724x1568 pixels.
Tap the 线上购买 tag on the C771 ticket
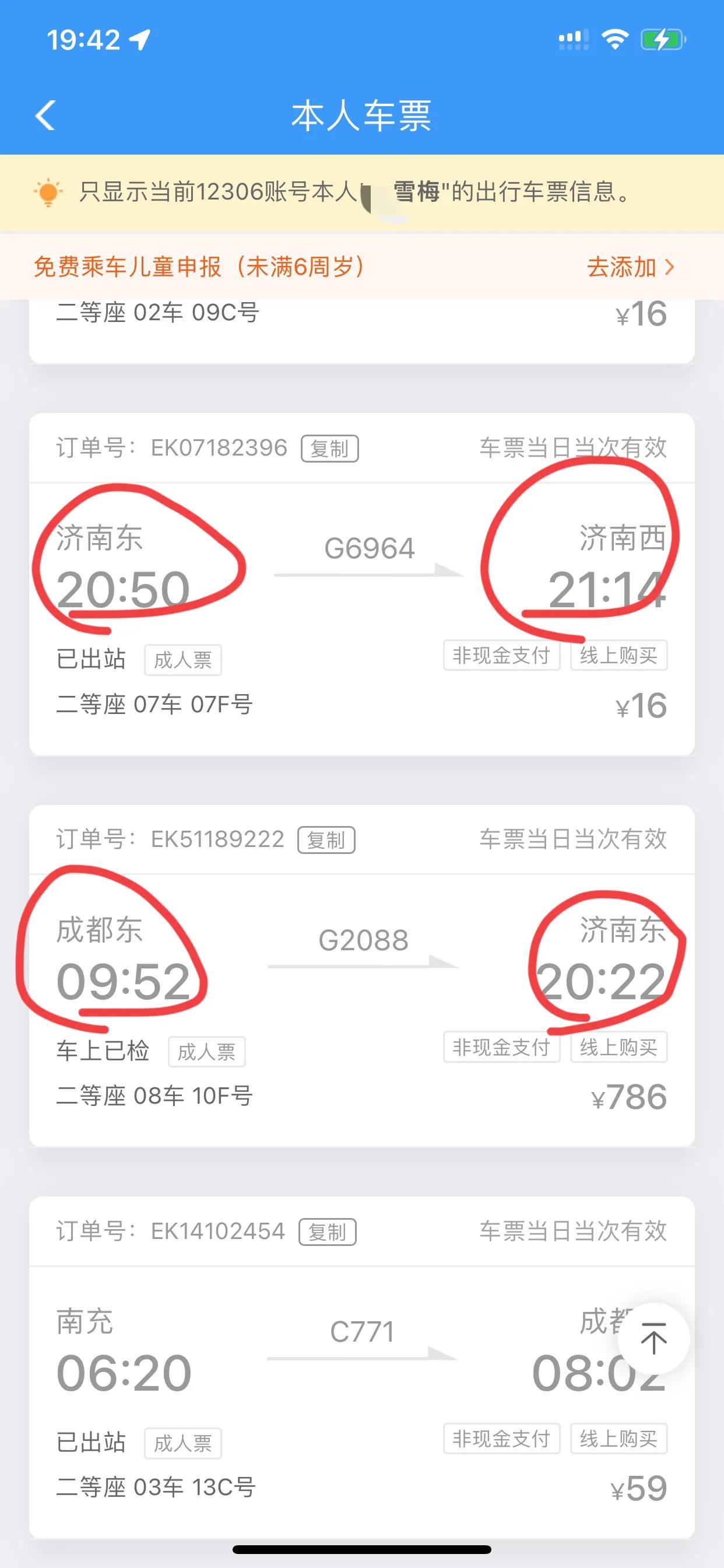click(x=618, y=1439)
